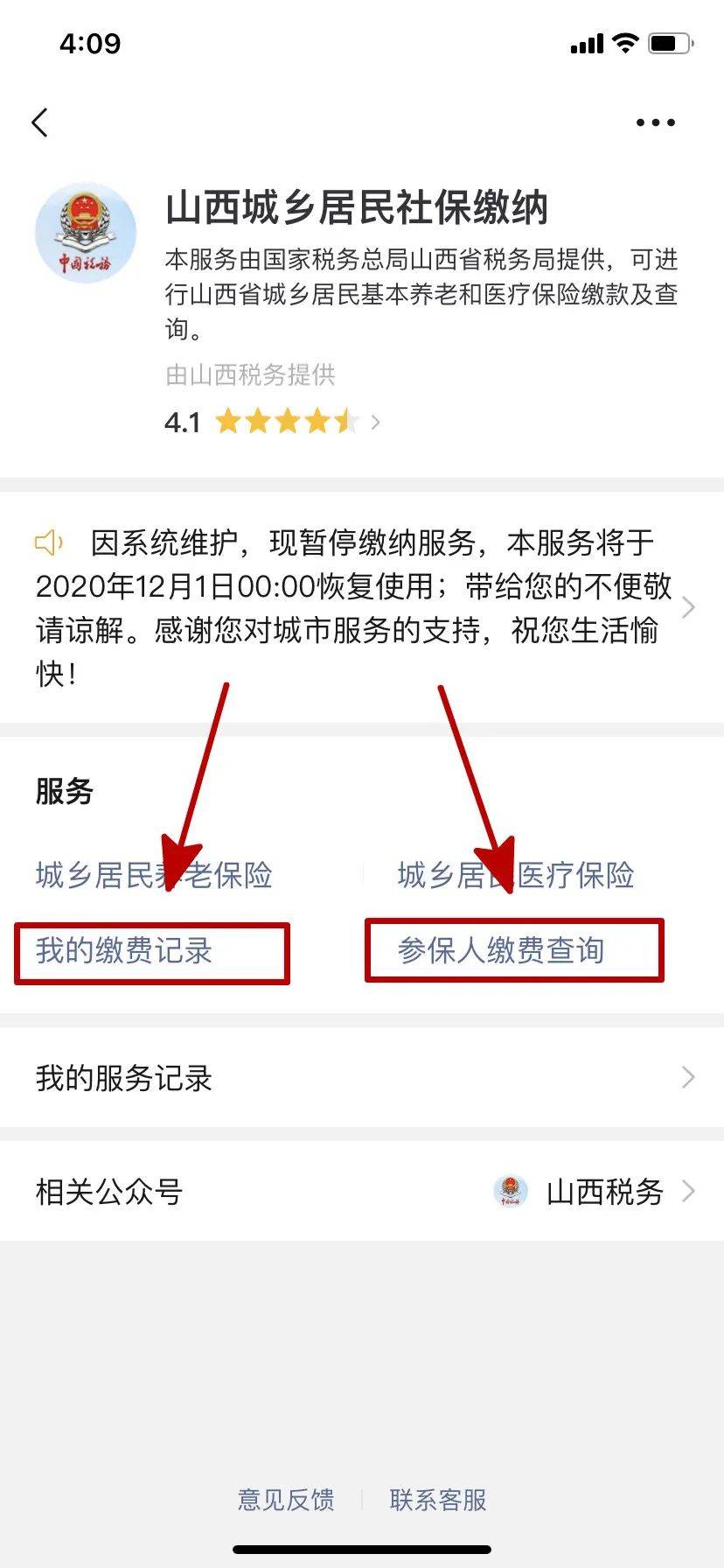Go back using the top-left arrow

point(40,122)
